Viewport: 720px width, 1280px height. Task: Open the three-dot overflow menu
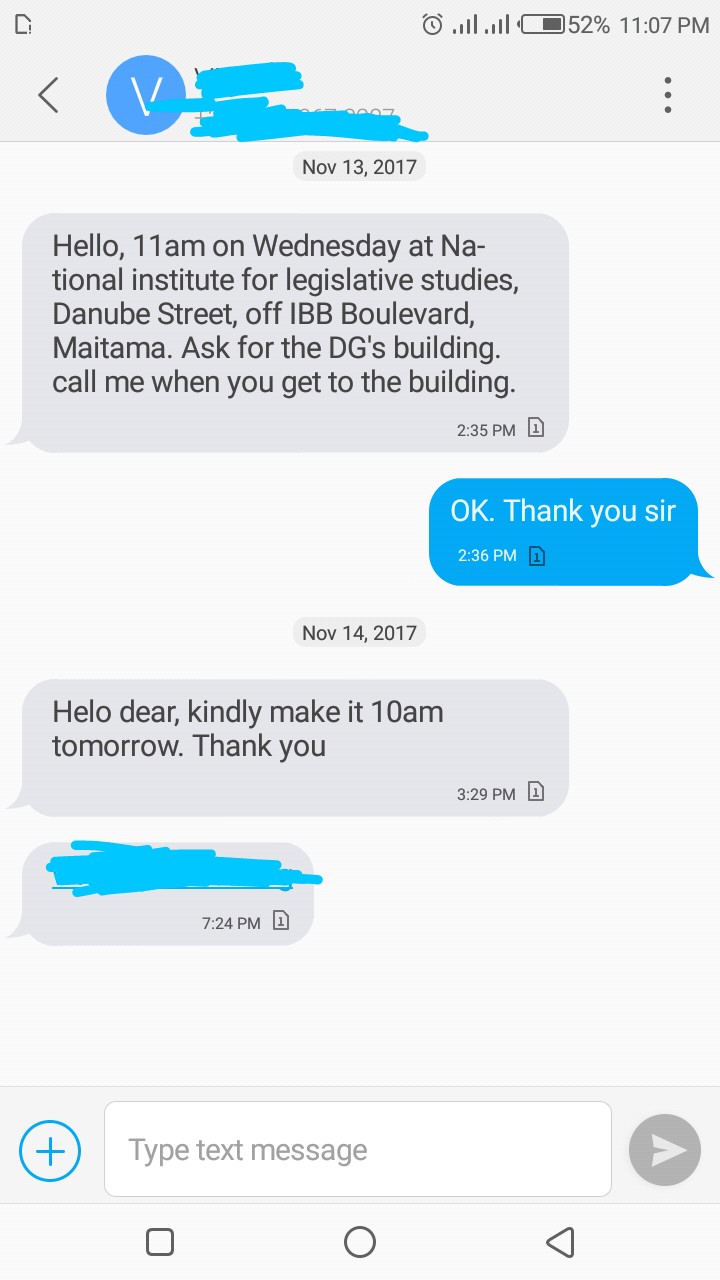pos(667,95)
